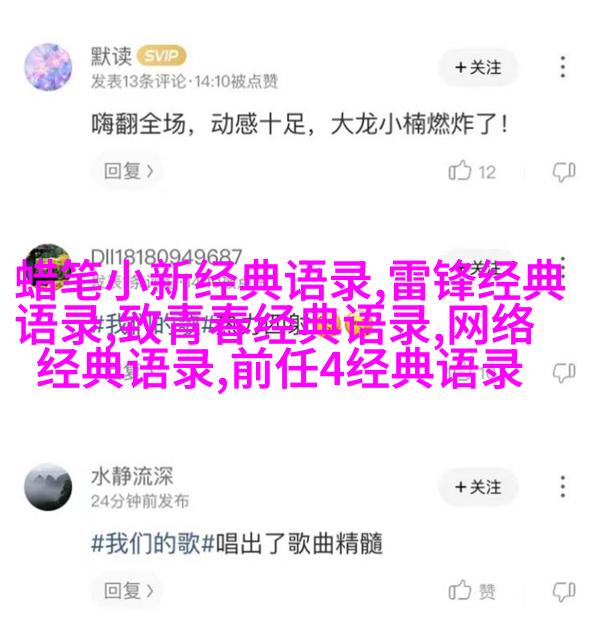This screenshot has width=600, height=638.
Task: Like 水静流深's comment
Action: coord(473,591)
